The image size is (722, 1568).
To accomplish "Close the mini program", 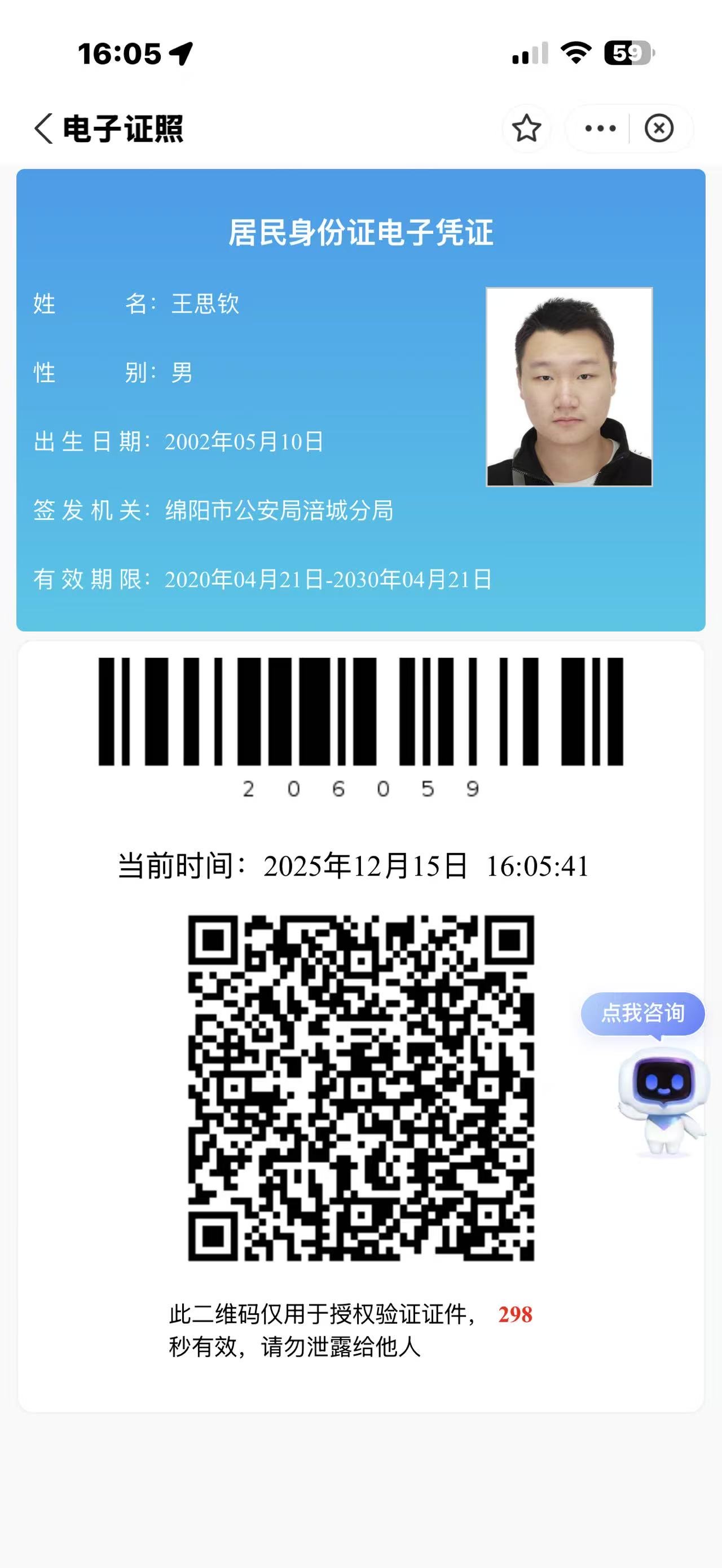I will click(x=659, y=129).
